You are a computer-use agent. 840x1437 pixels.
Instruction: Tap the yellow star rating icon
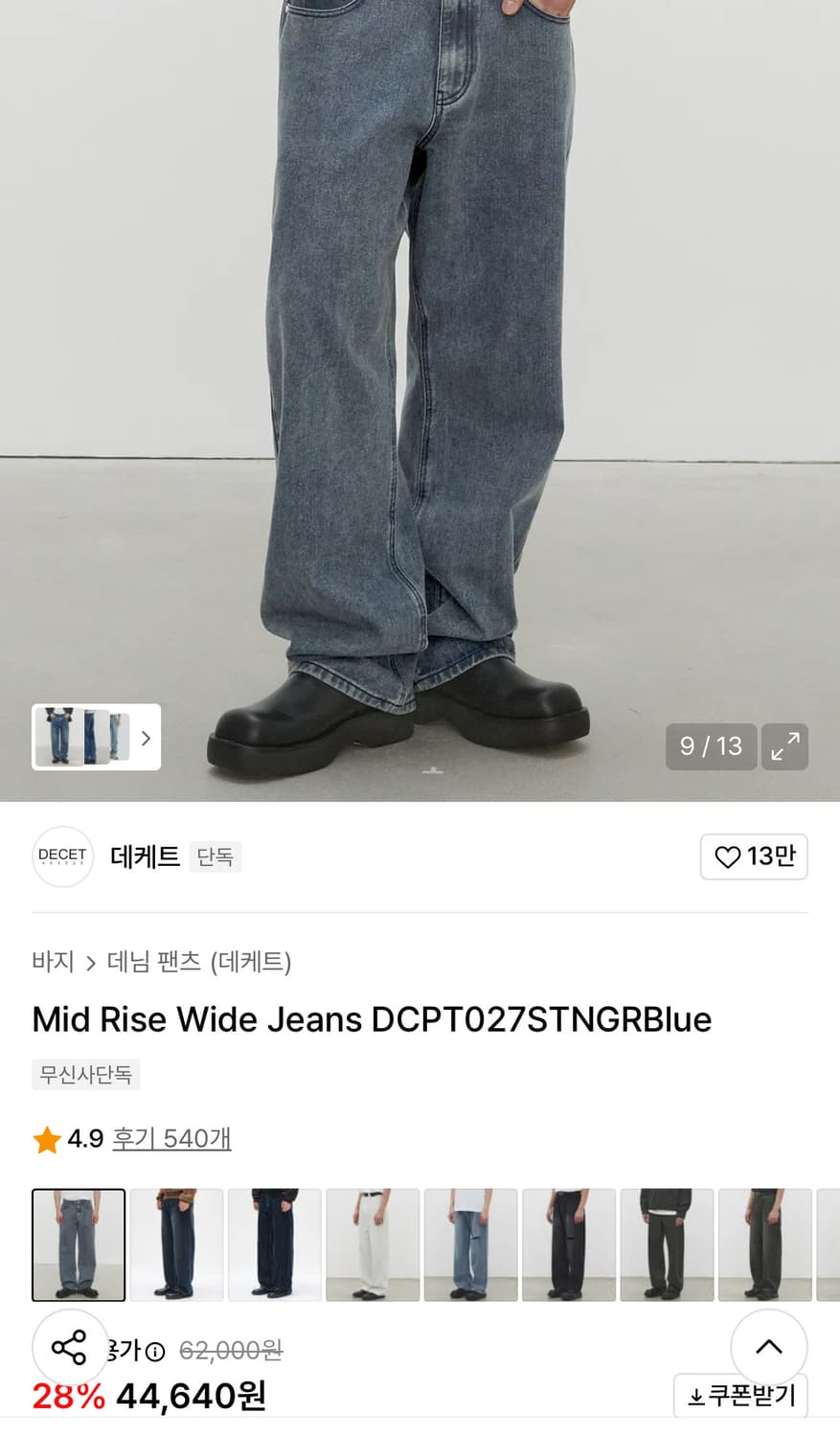46,1139
